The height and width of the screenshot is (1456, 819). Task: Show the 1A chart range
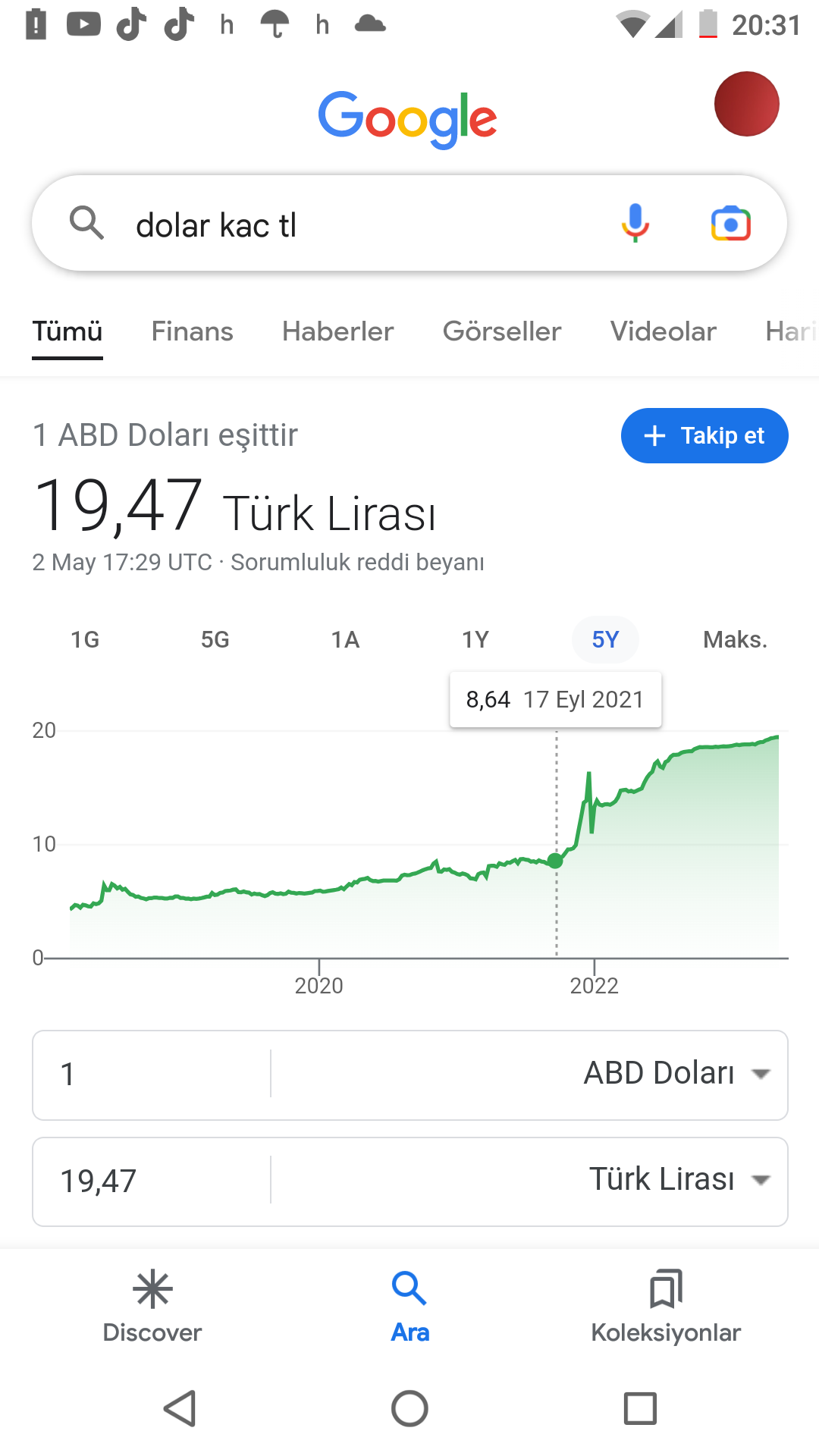(345, 639)
